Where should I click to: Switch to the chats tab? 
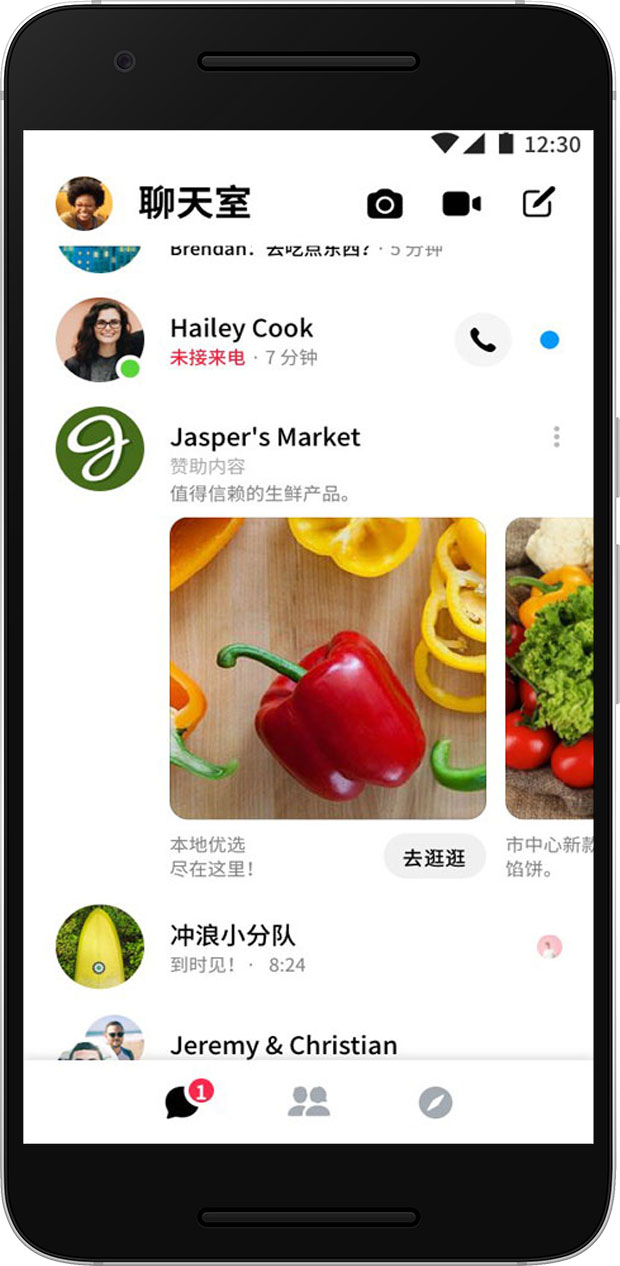click(183, 1102)
